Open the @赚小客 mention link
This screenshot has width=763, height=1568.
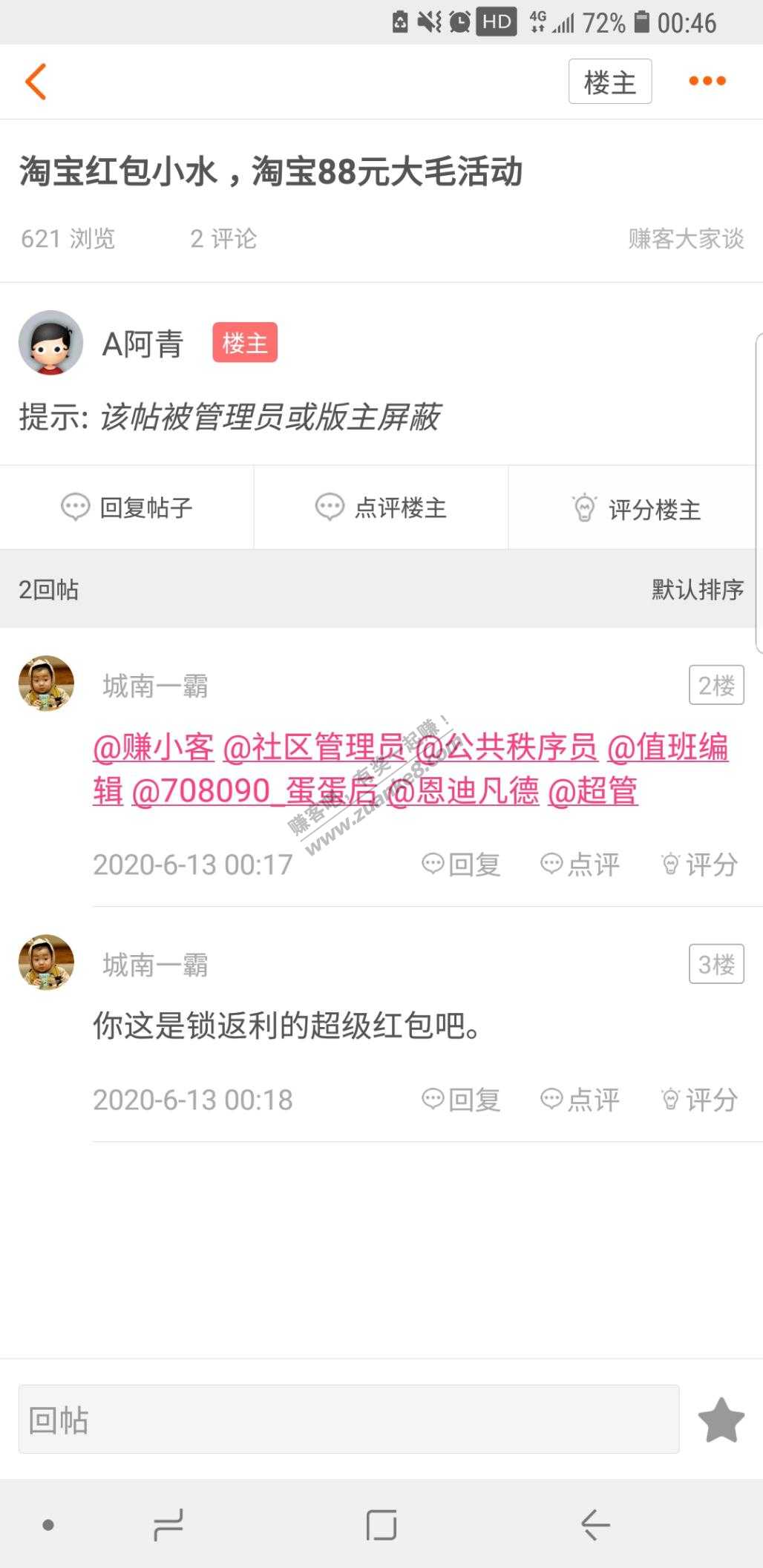[x=154, y=747]
